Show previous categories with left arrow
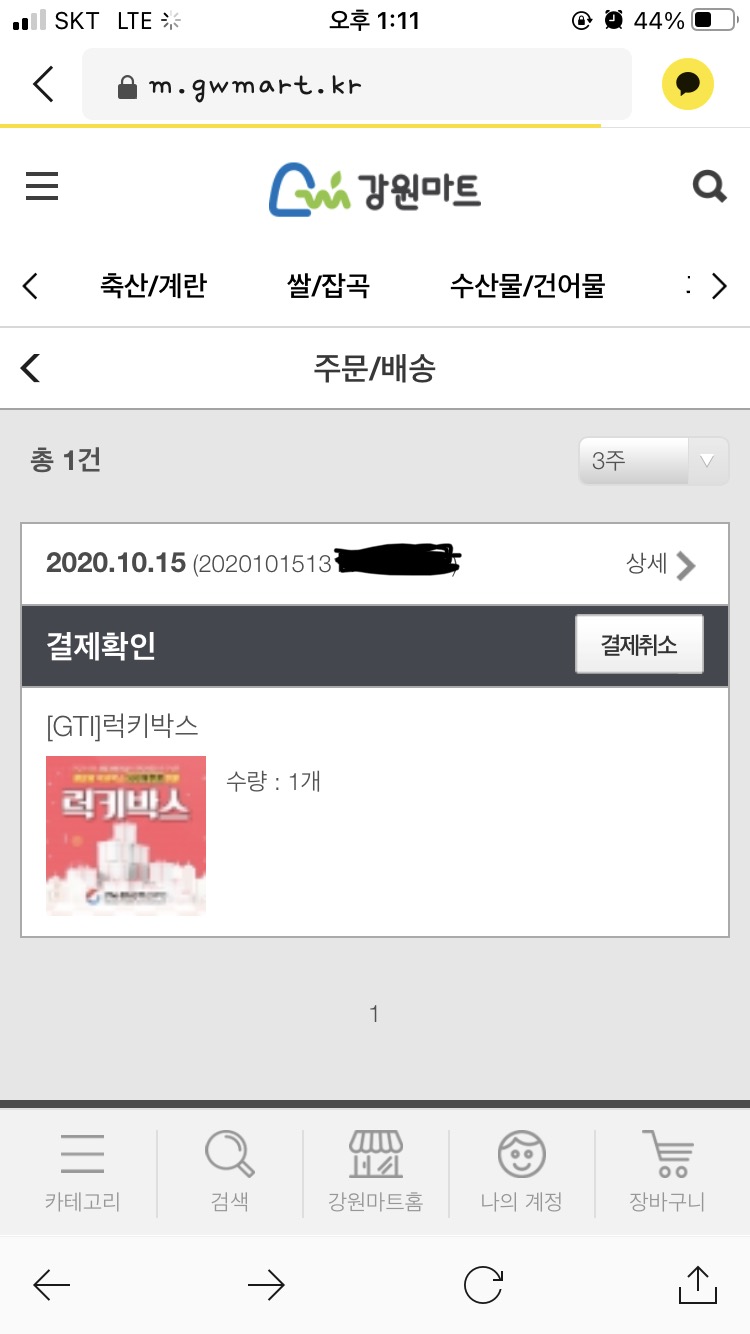 pyautogui.click(x=30, y=286)
